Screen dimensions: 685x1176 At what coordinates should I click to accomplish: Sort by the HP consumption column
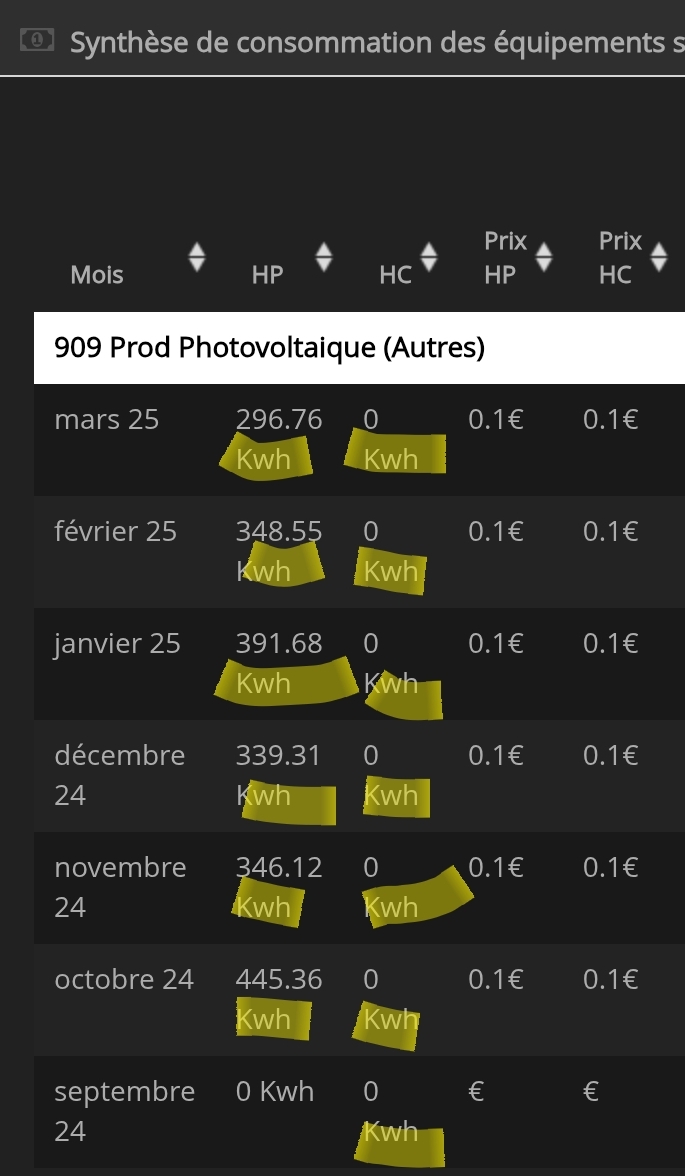click(324, 257)
